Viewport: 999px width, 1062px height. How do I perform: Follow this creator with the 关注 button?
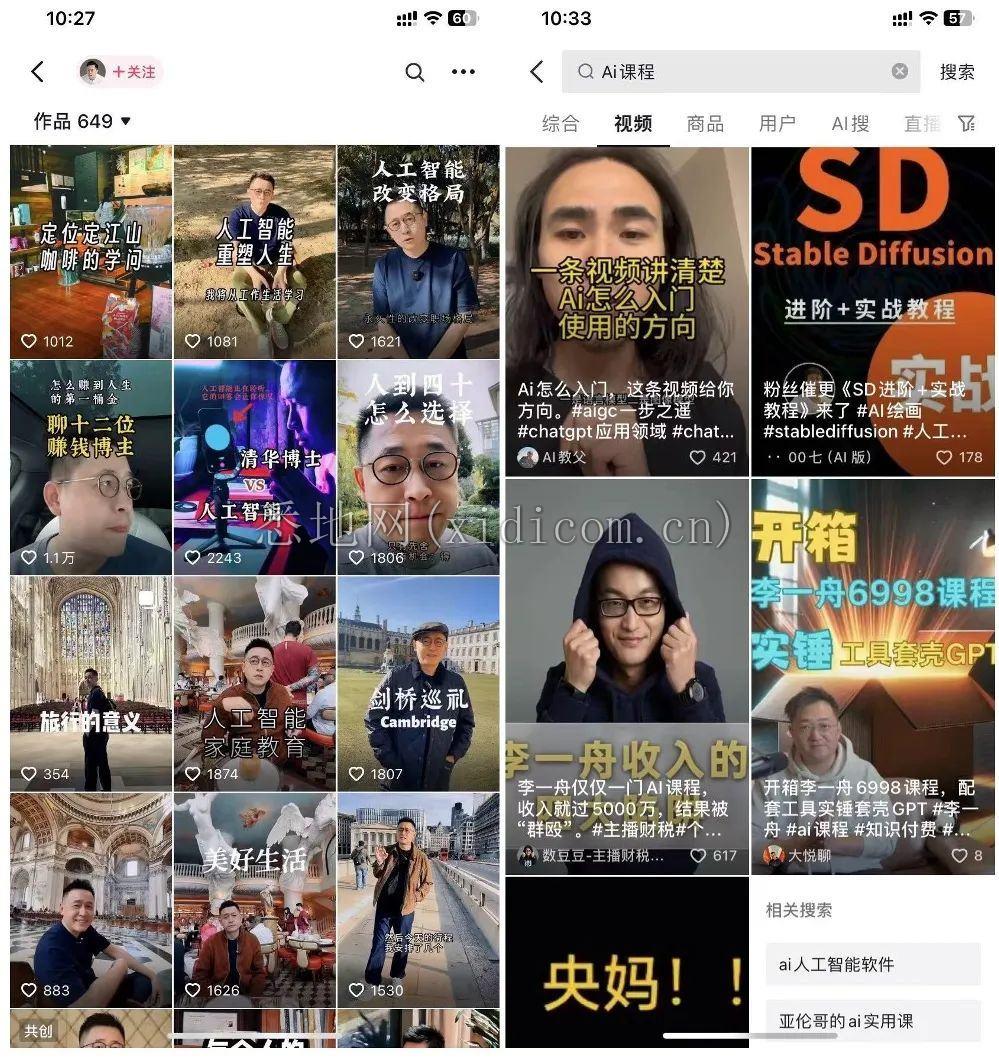[134, 72]
